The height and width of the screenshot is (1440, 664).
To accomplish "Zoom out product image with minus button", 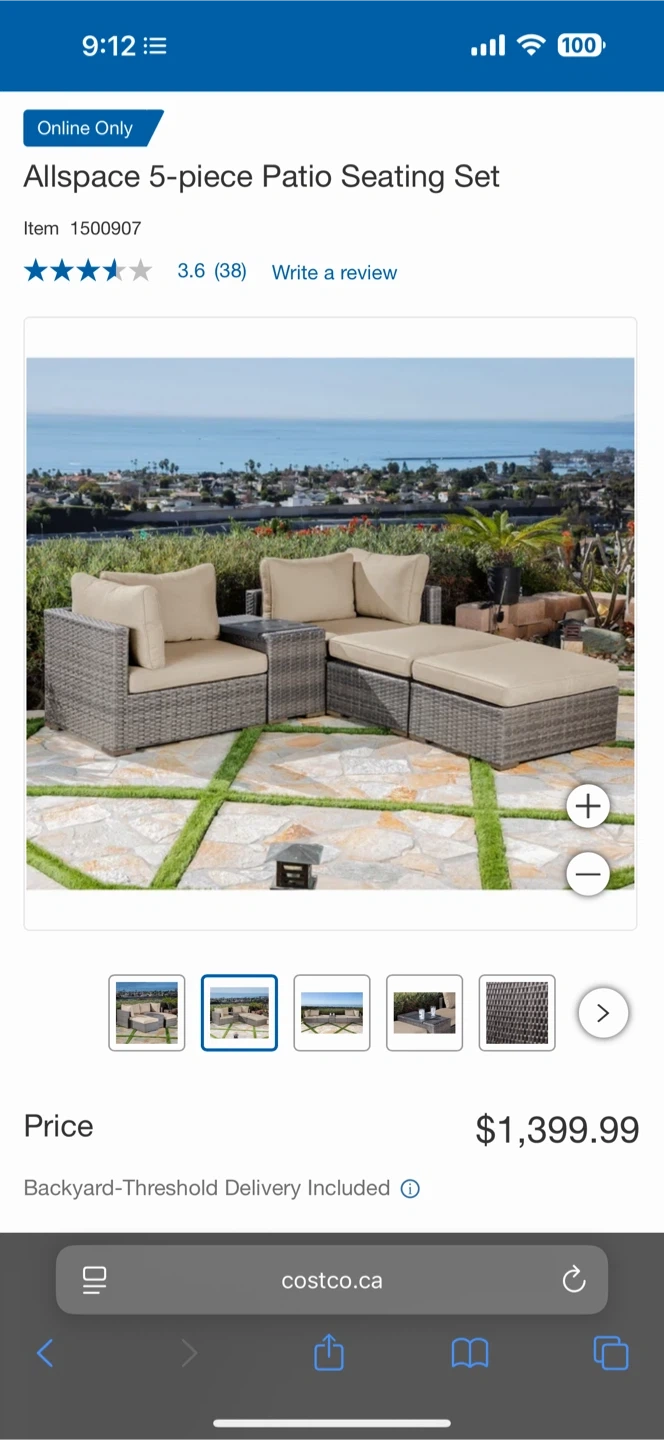I will [588, 874].
